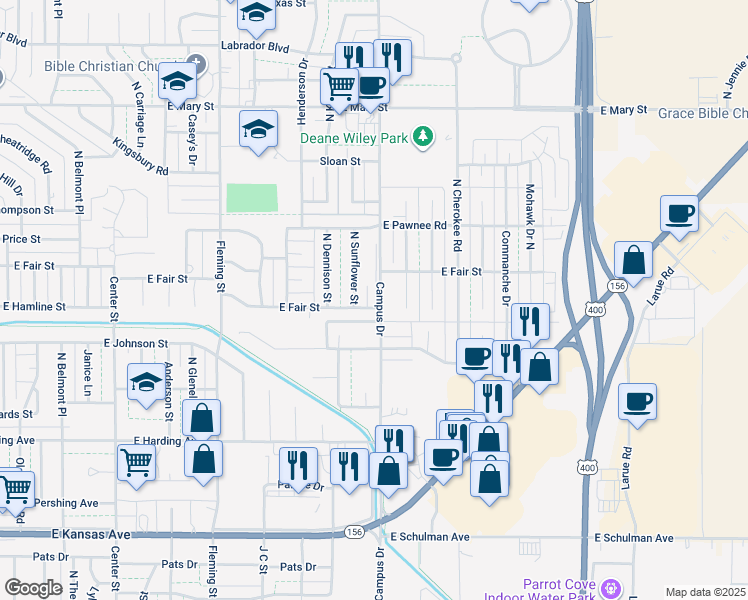
Task: Open Deane Wiley Park's tree marker
Action: pyautogui.click(x=423, y=136)
